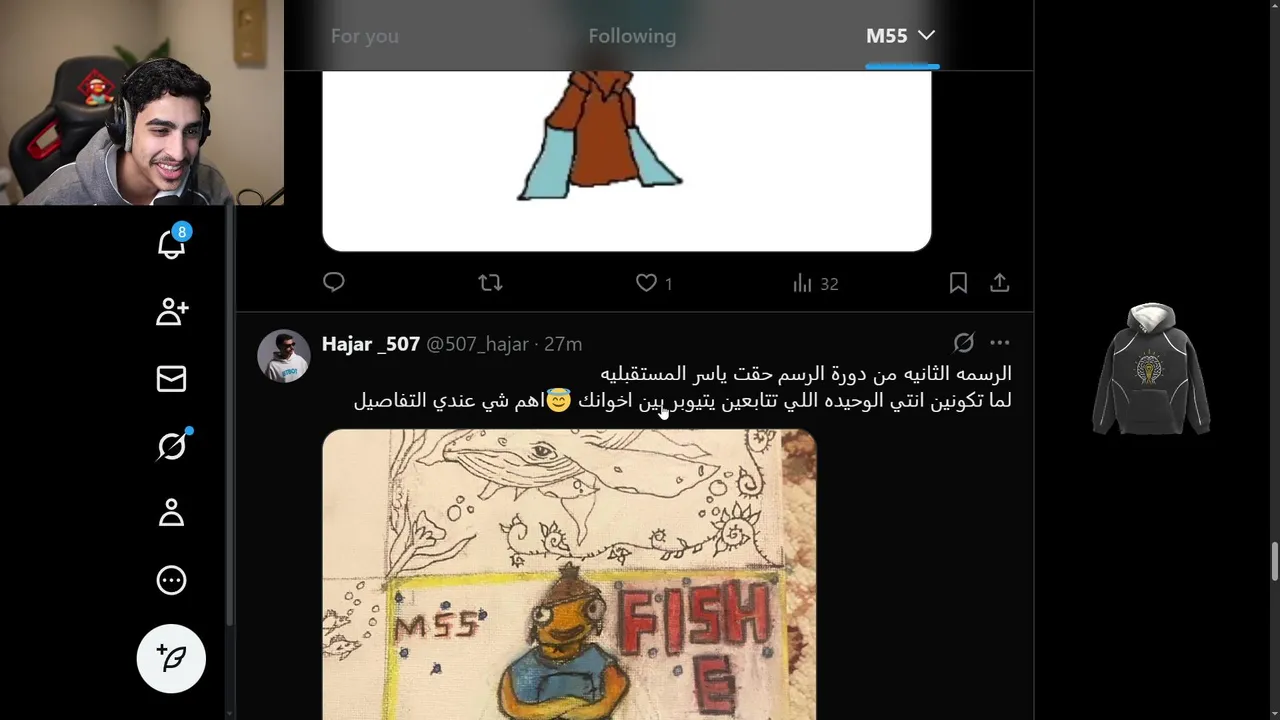Like the post with 1 like
Viewport: 1280px width, 720px height.
647,283
